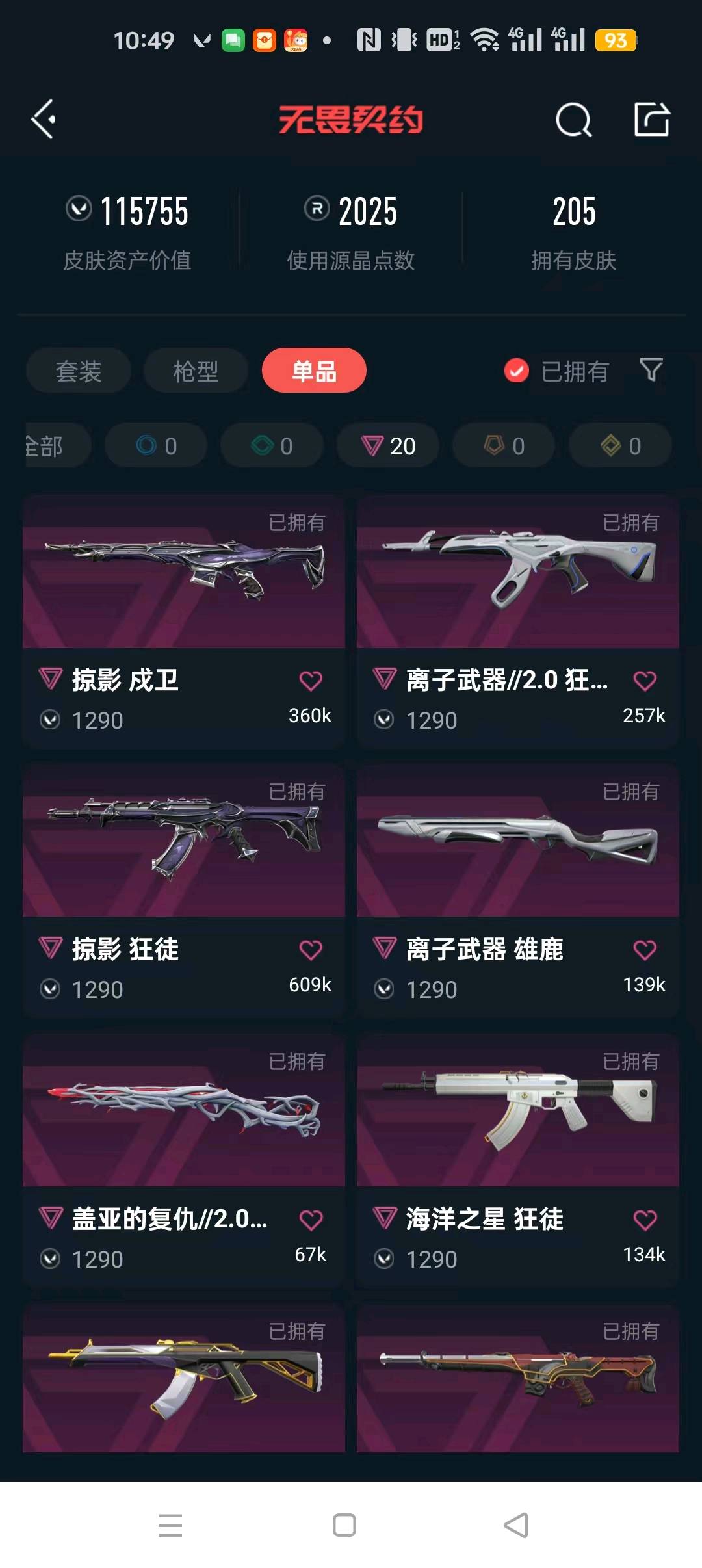Favorite the 海洋之星 狂徒 skin
The height and width of the screenshot is (1568, 702).
tap(645, 1220)
